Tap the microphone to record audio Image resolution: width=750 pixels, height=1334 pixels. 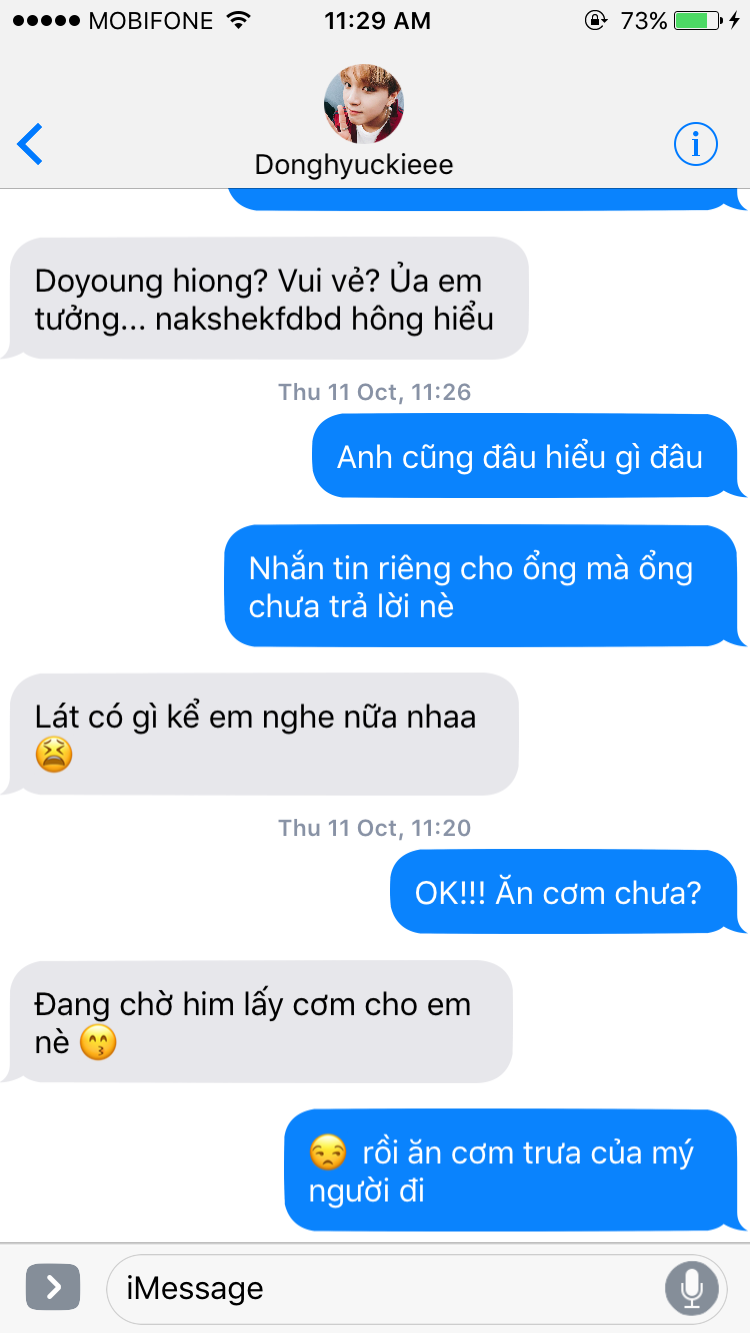[x=691, y=1288]
